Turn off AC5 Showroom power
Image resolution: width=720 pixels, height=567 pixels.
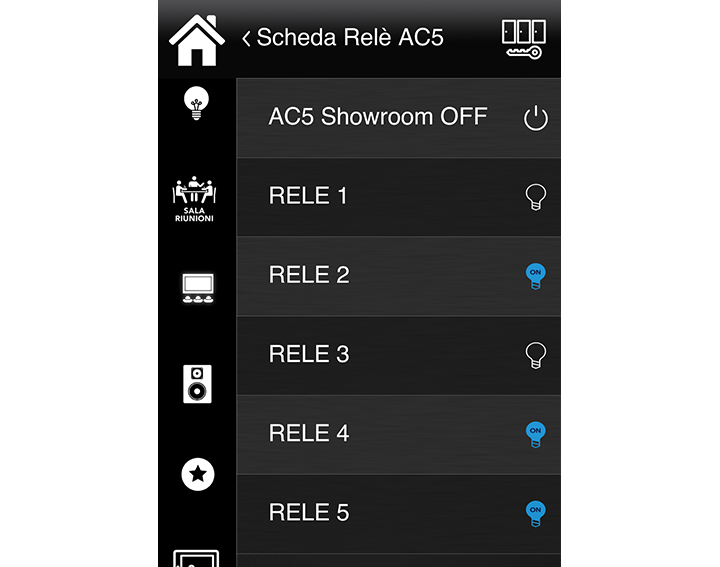(536, 119)
